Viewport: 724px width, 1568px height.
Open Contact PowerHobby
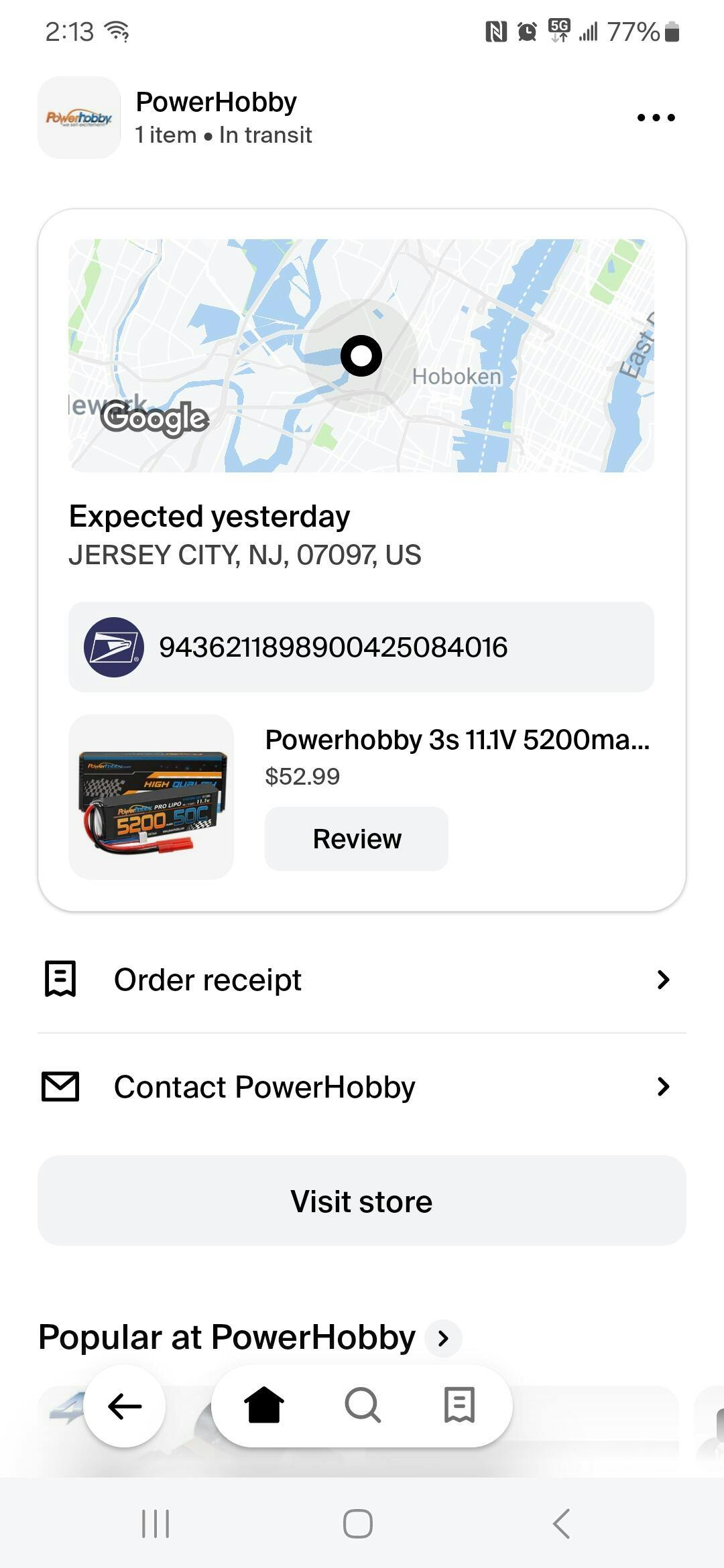[x=361, y=1086]
